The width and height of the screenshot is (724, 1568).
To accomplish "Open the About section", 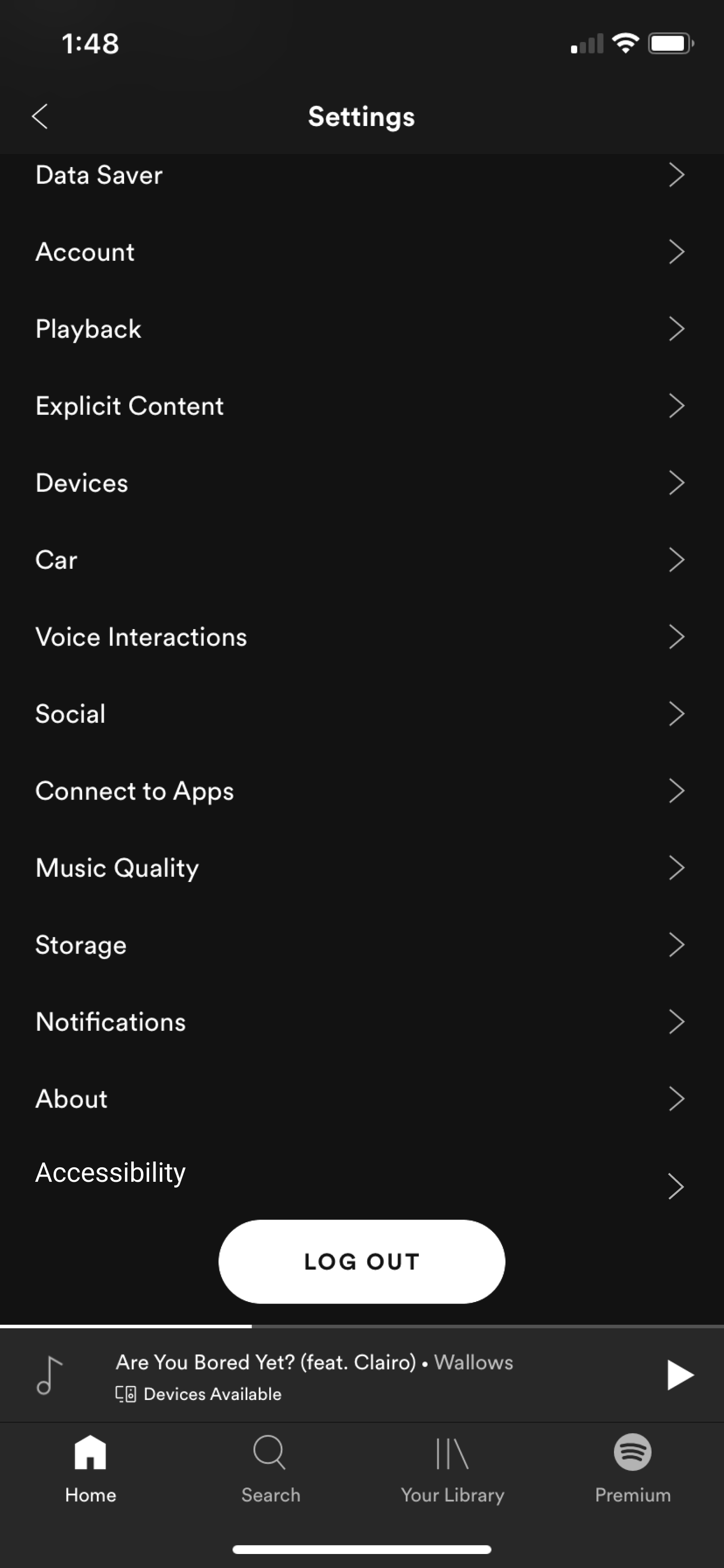I will pos(362,1099).
